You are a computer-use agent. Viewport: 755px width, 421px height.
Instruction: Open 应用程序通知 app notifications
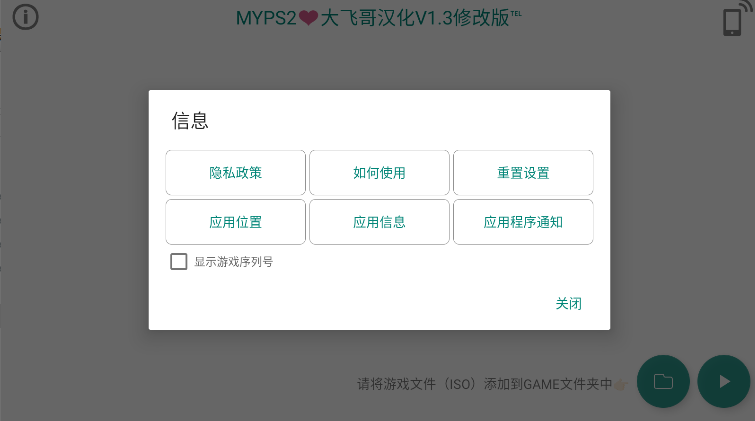point(523,222)
